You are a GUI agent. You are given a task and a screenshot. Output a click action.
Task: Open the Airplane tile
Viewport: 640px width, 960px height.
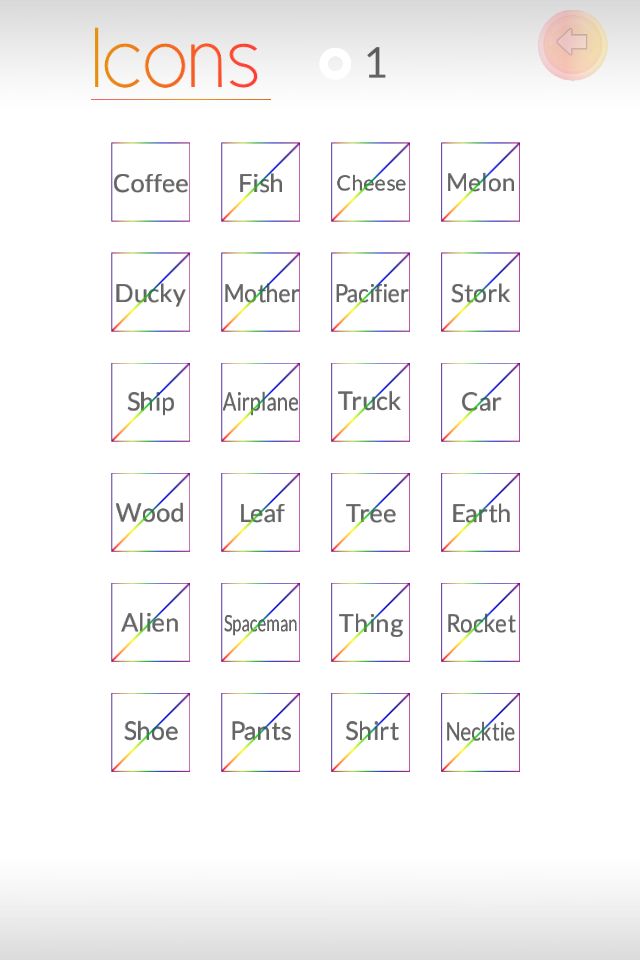tap(260, 402)
